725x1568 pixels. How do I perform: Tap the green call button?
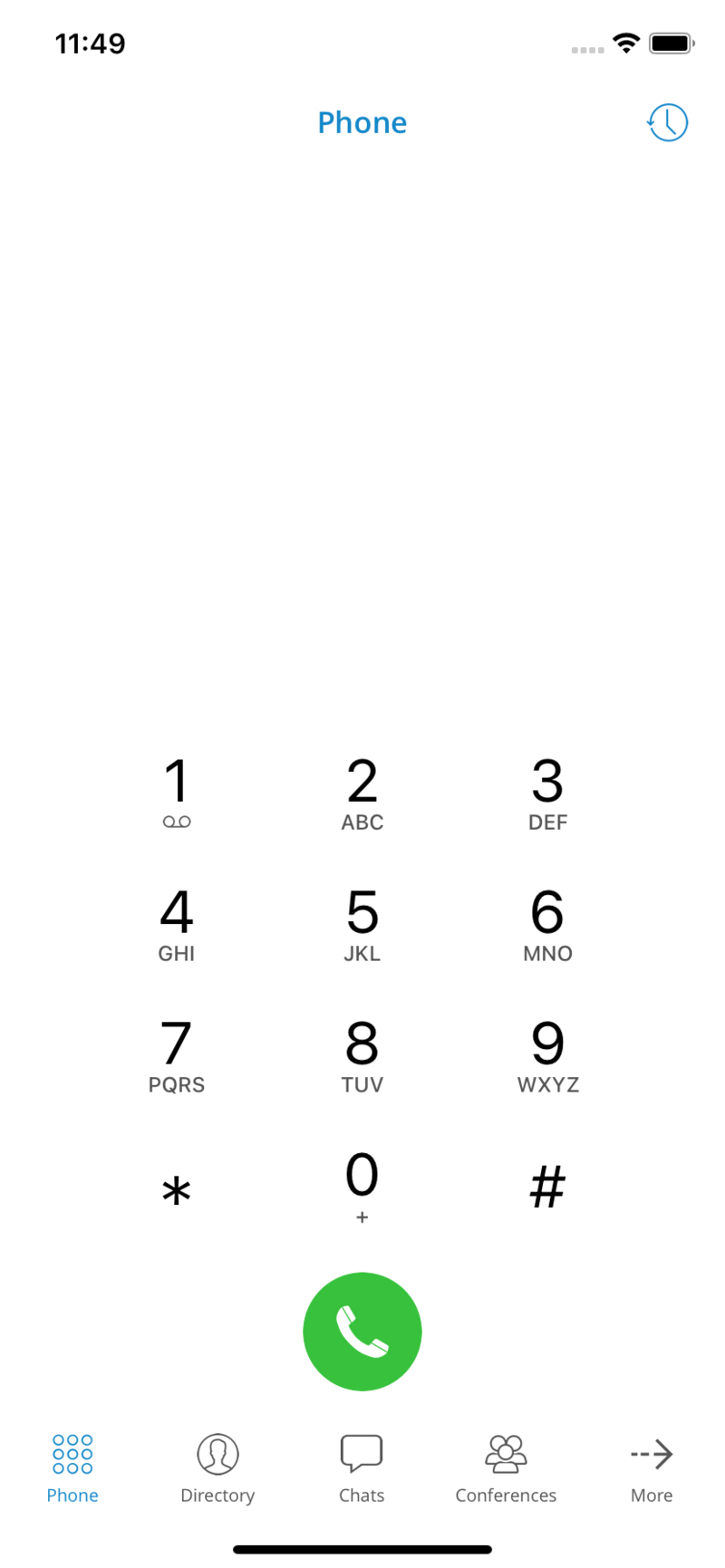[x=362, y=1332]
